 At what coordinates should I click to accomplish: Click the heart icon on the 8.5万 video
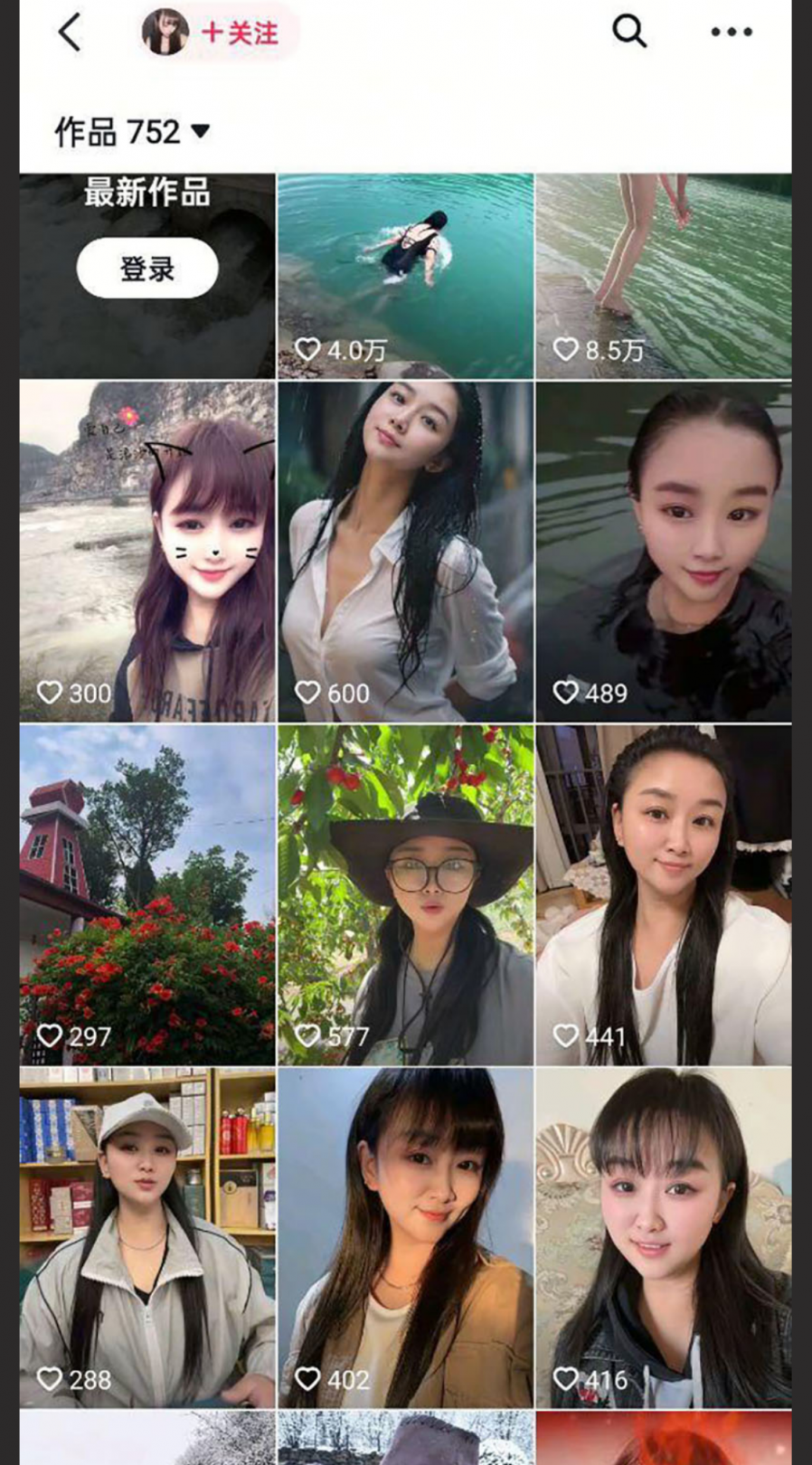point(568,346)
